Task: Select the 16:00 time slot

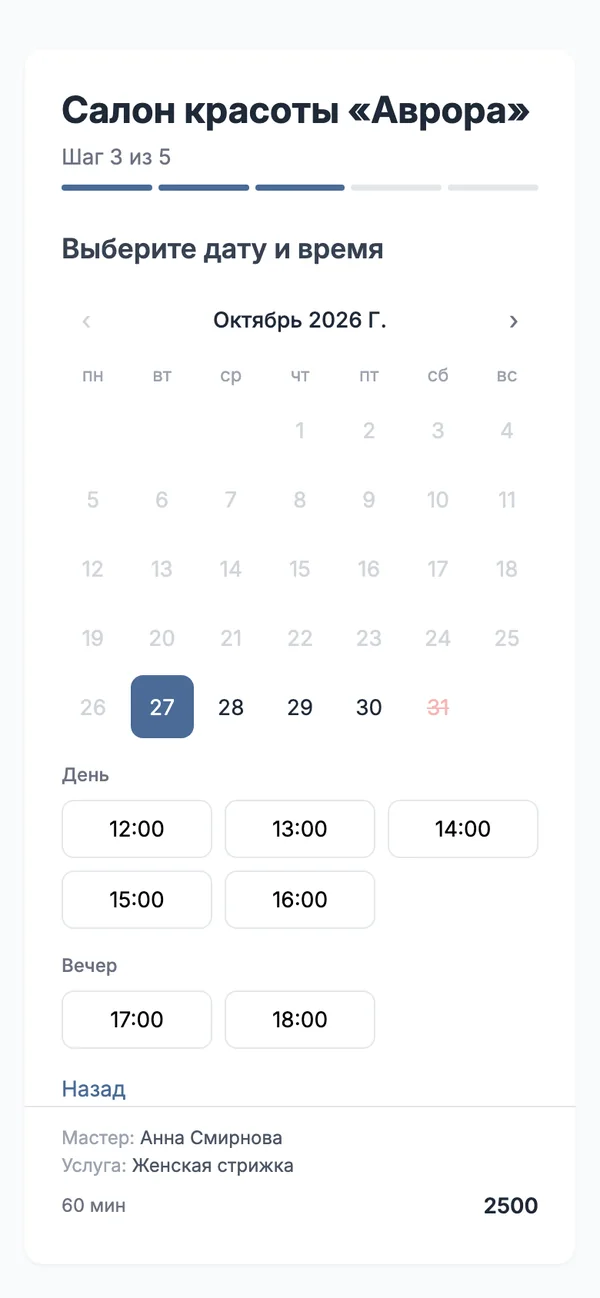Action: (x=300, y=900)
